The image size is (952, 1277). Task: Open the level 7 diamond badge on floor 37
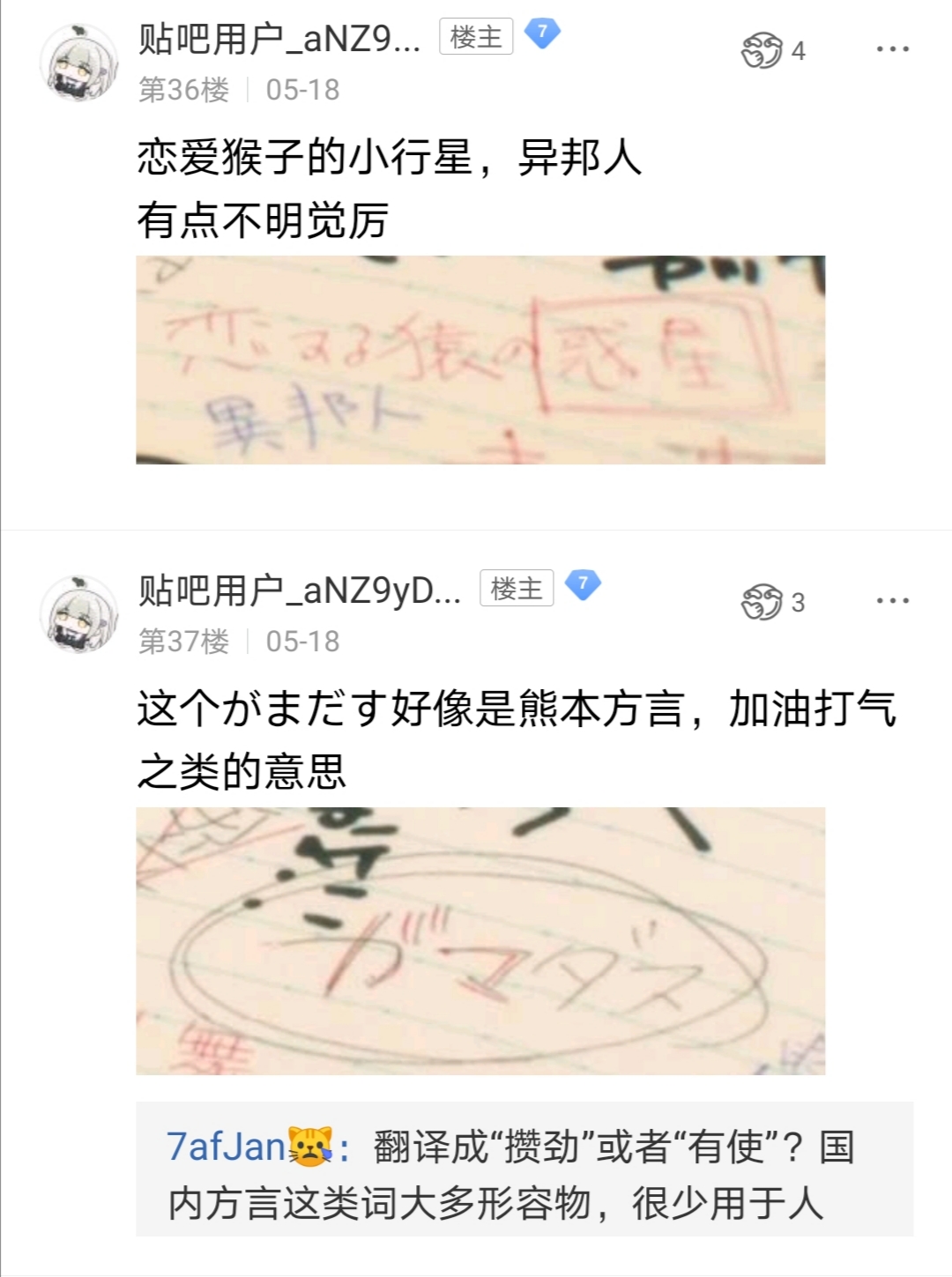click(582, 583)
